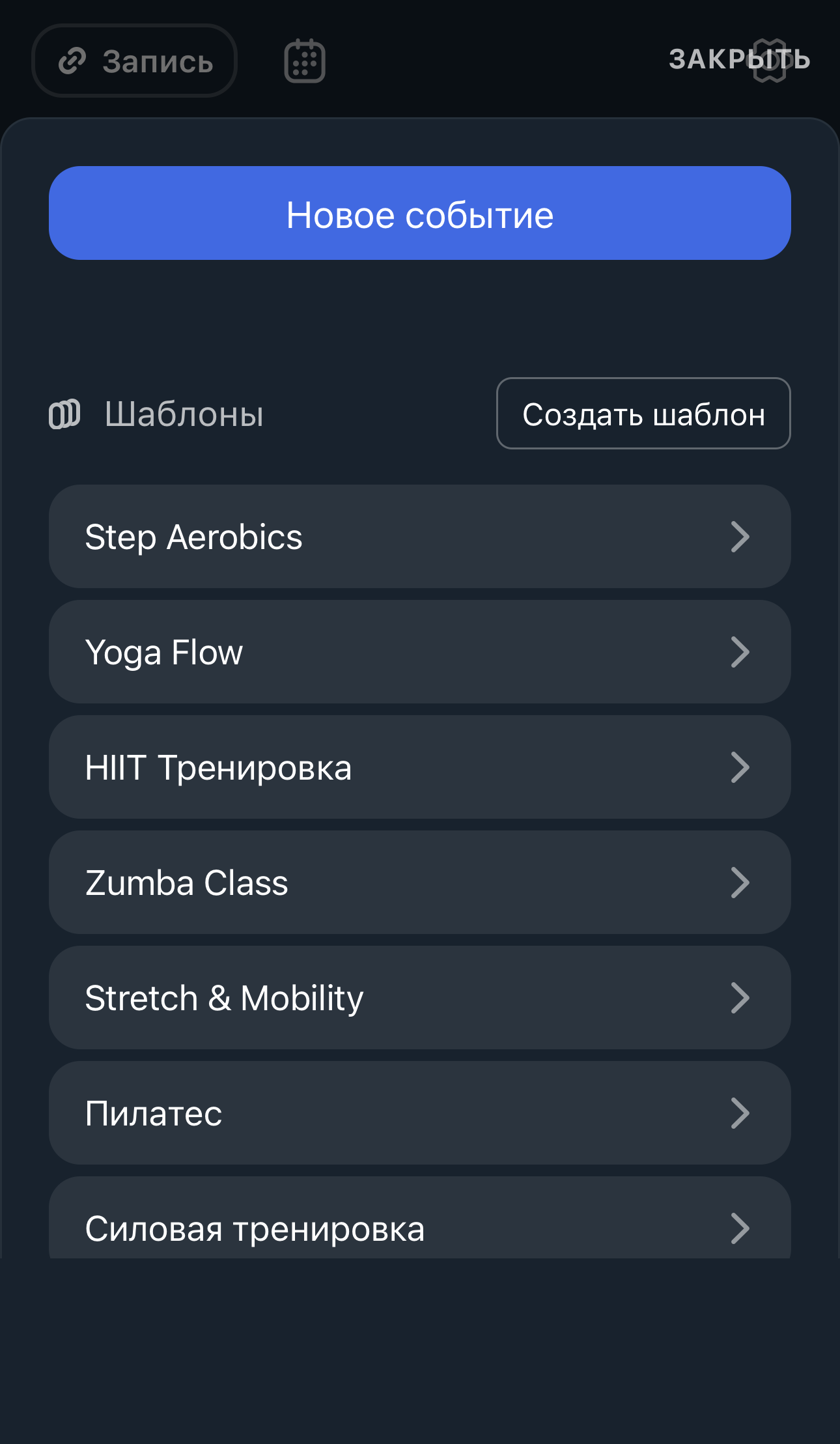Select the Пилатес template
Viewport: 840px width, 1444px height.
420,1113
